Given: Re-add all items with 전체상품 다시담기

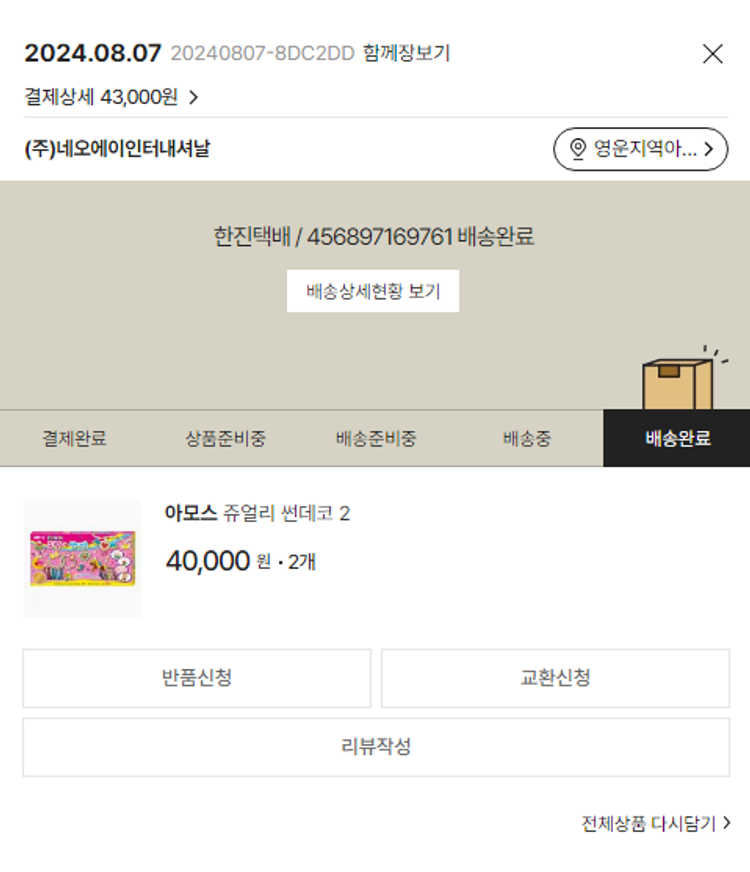Looking at the screenshot, I should (656, 823).
